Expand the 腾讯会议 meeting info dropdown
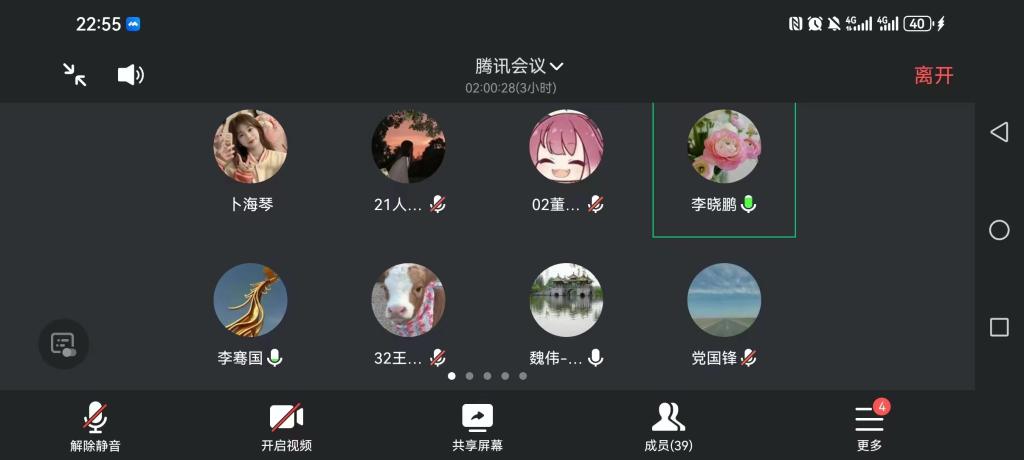Screen dimensions: 1024x460 point(519,67)
